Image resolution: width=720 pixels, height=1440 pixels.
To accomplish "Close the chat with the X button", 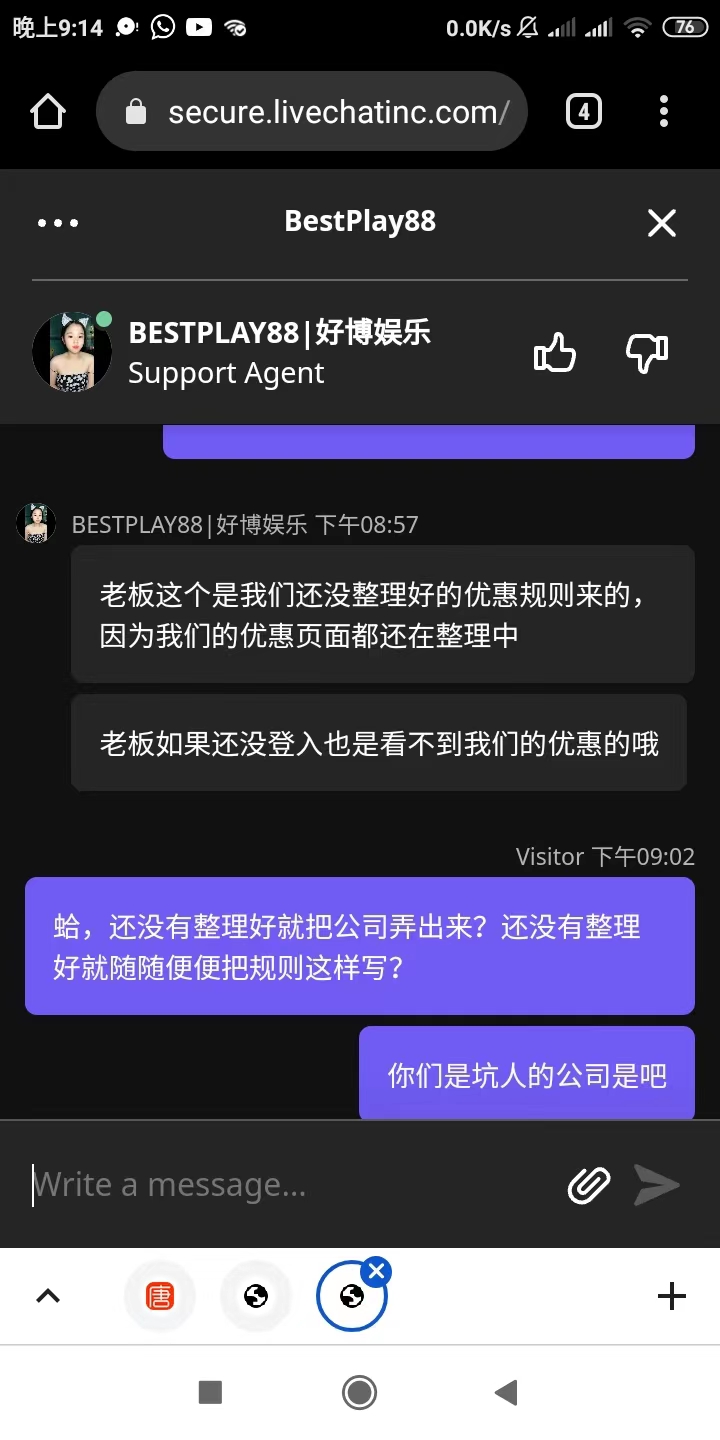I will click(x=661, y=222).
